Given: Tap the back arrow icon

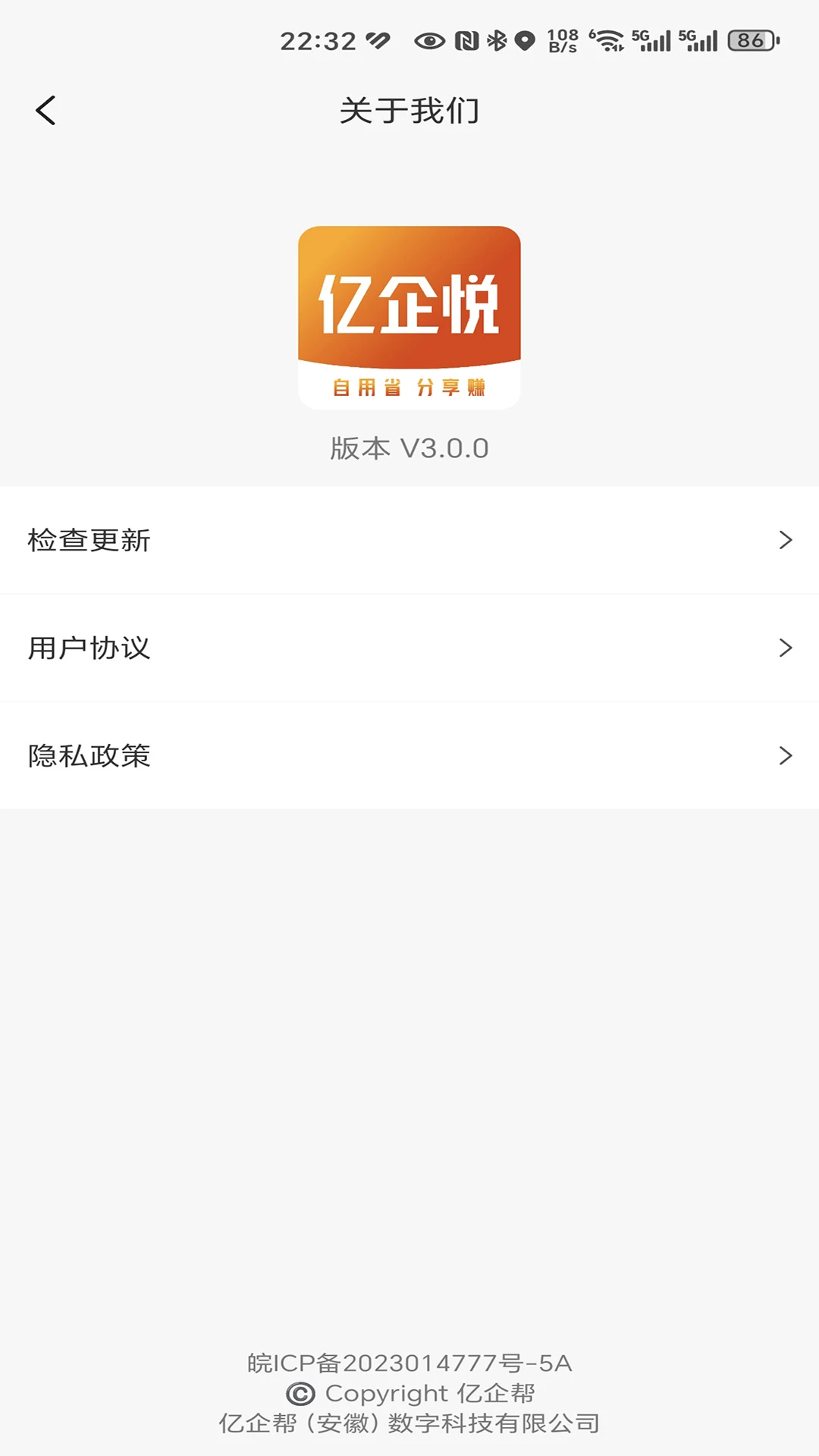Looking at the screenshot, I should (x=47, y=109).
